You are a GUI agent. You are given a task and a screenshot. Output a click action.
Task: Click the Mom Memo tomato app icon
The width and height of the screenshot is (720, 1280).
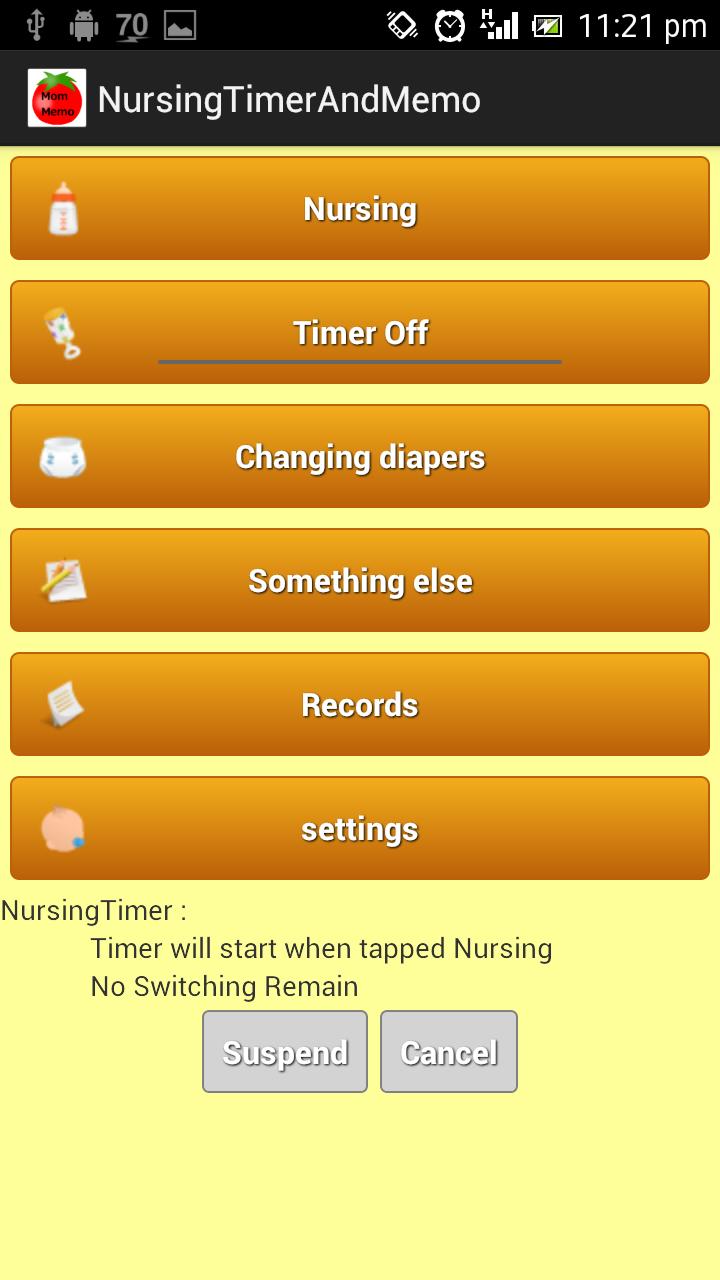(56, 97)
